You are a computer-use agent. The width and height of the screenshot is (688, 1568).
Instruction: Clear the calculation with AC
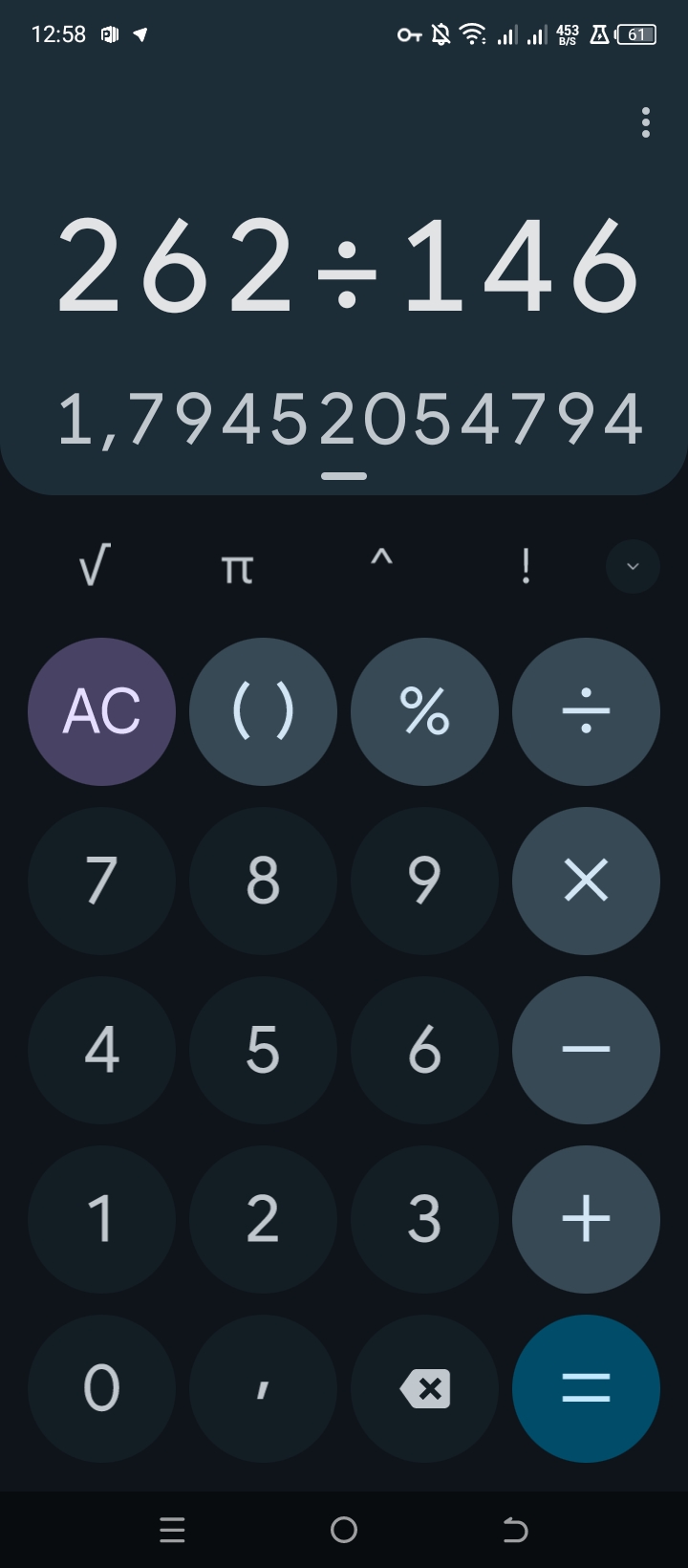(101, 711)
